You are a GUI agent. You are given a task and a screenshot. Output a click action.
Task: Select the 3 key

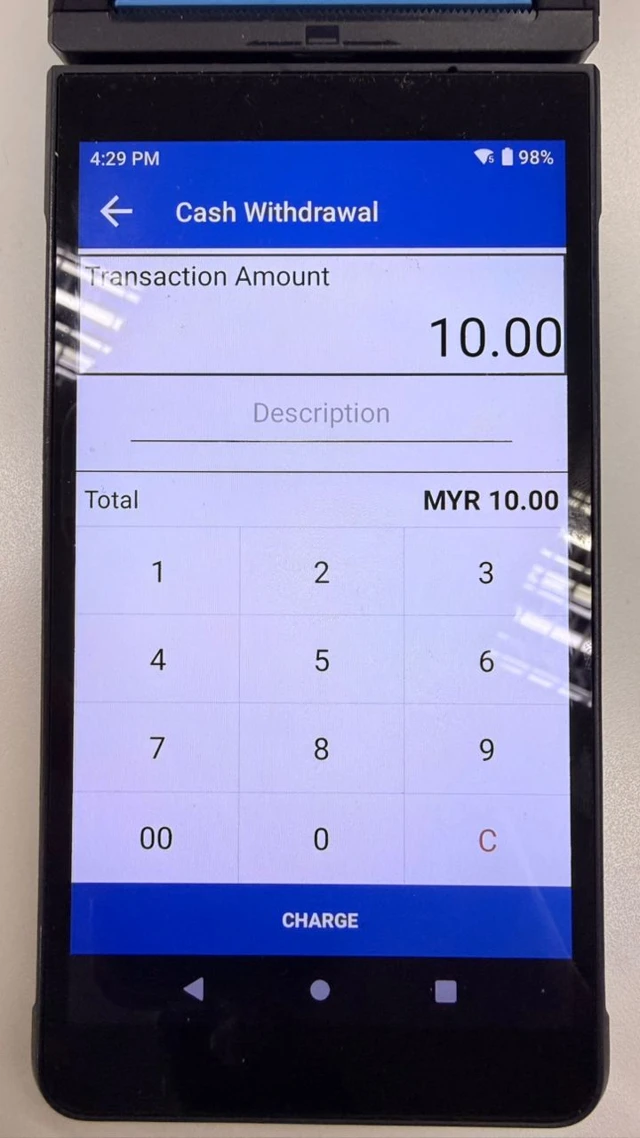click(x=486, y=573)
